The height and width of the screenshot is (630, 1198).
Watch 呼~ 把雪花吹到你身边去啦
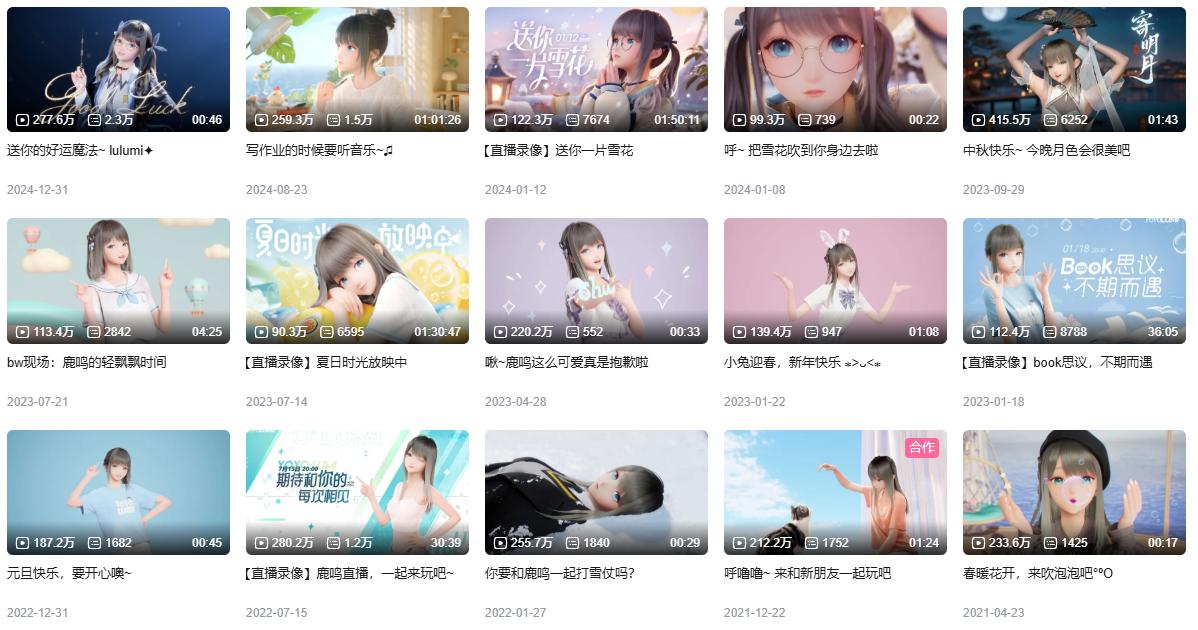tap(835, 69)
